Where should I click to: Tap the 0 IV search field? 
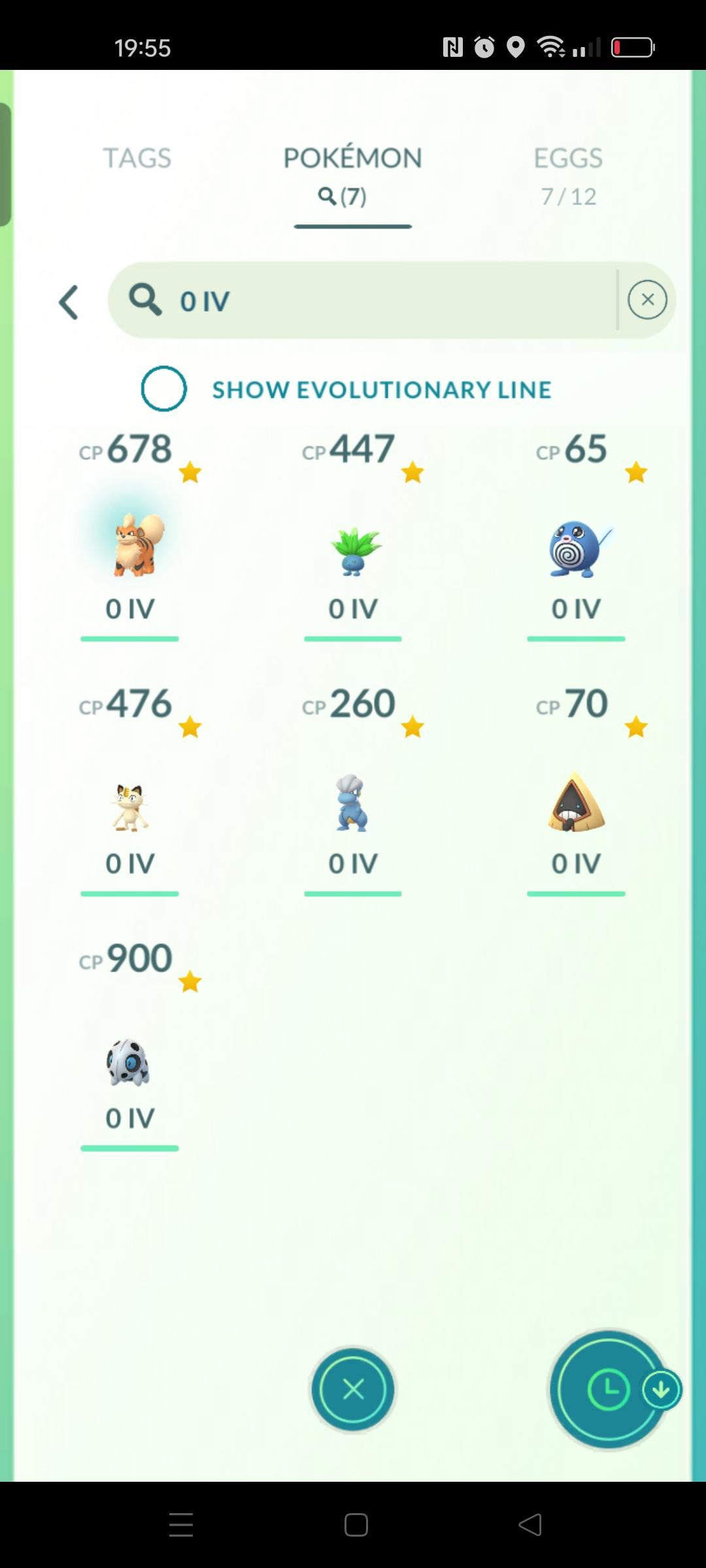366,301
